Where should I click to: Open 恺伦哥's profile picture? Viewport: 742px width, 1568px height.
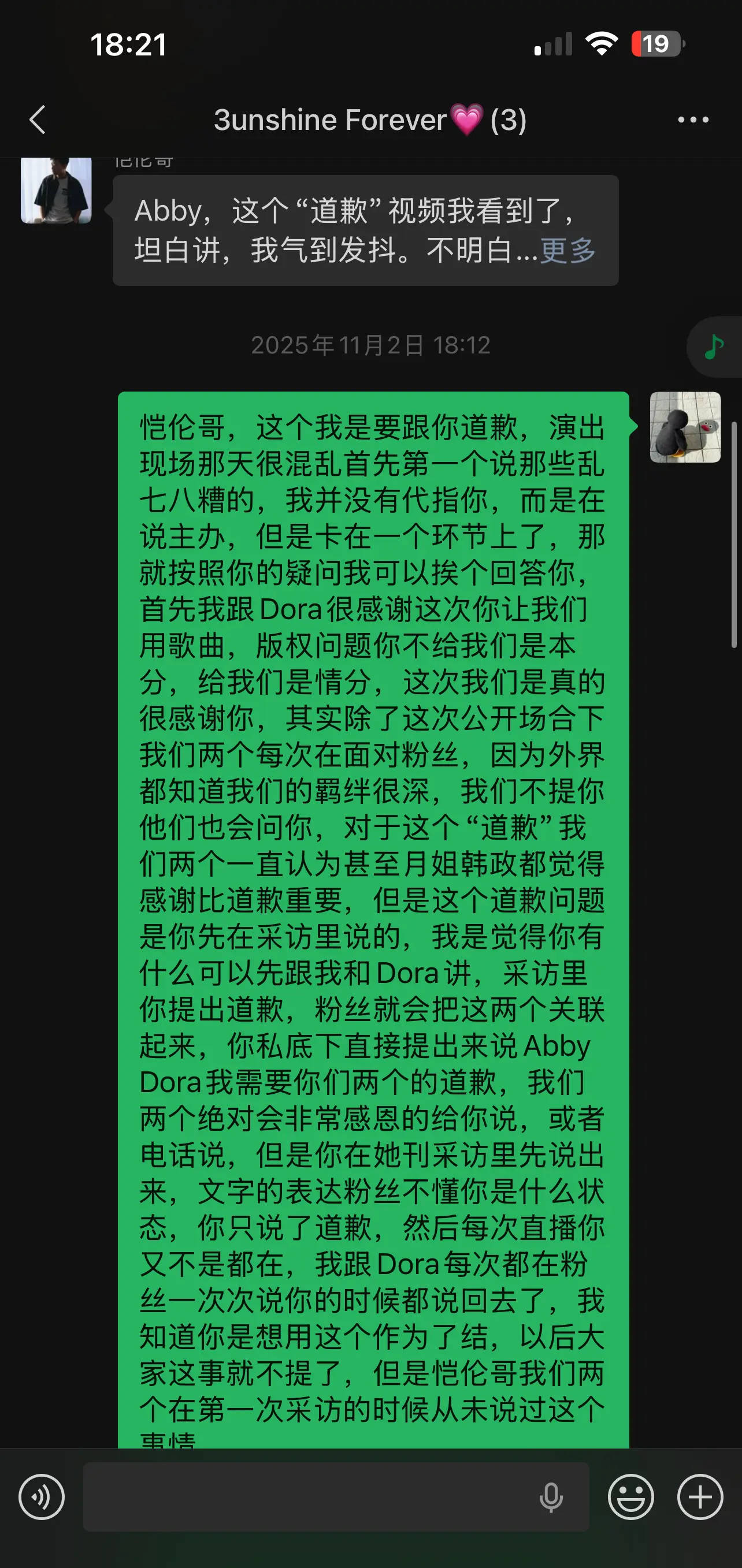point(56,190)
